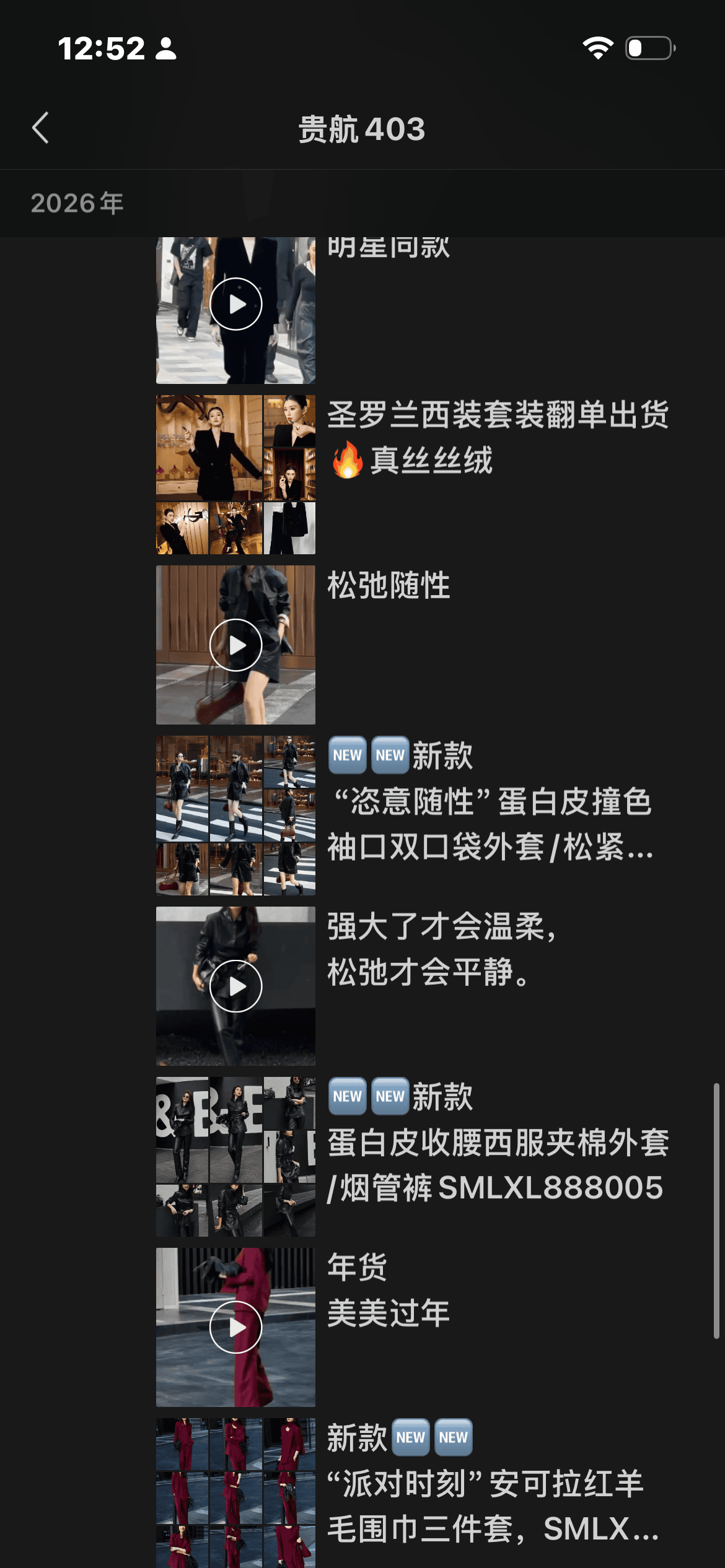The image size is (725, 1568).
Task: Play the 年货 美美过年 video
Action: point(235,1326)
